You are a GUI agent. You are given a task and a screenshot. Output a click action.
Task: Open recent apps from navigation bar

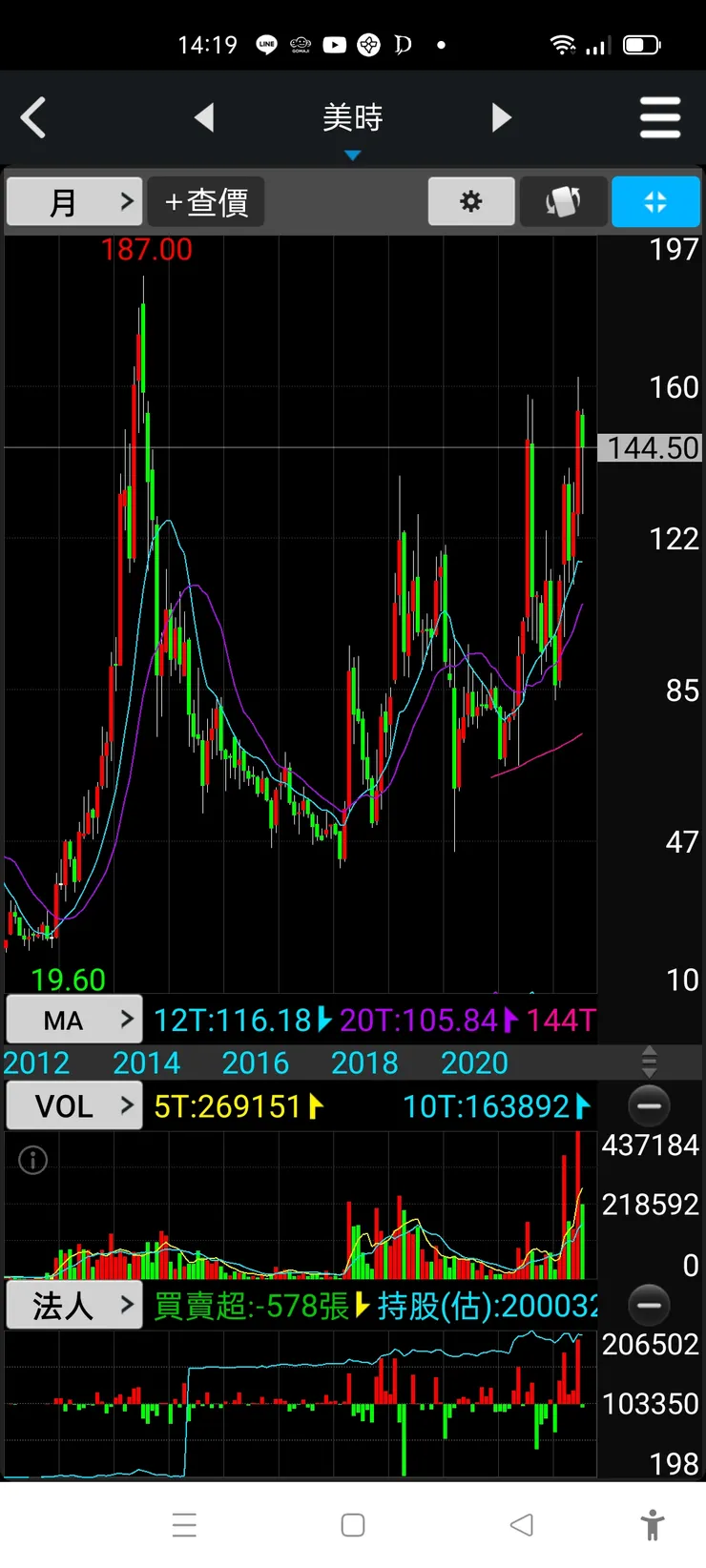tap(184, 1525)
